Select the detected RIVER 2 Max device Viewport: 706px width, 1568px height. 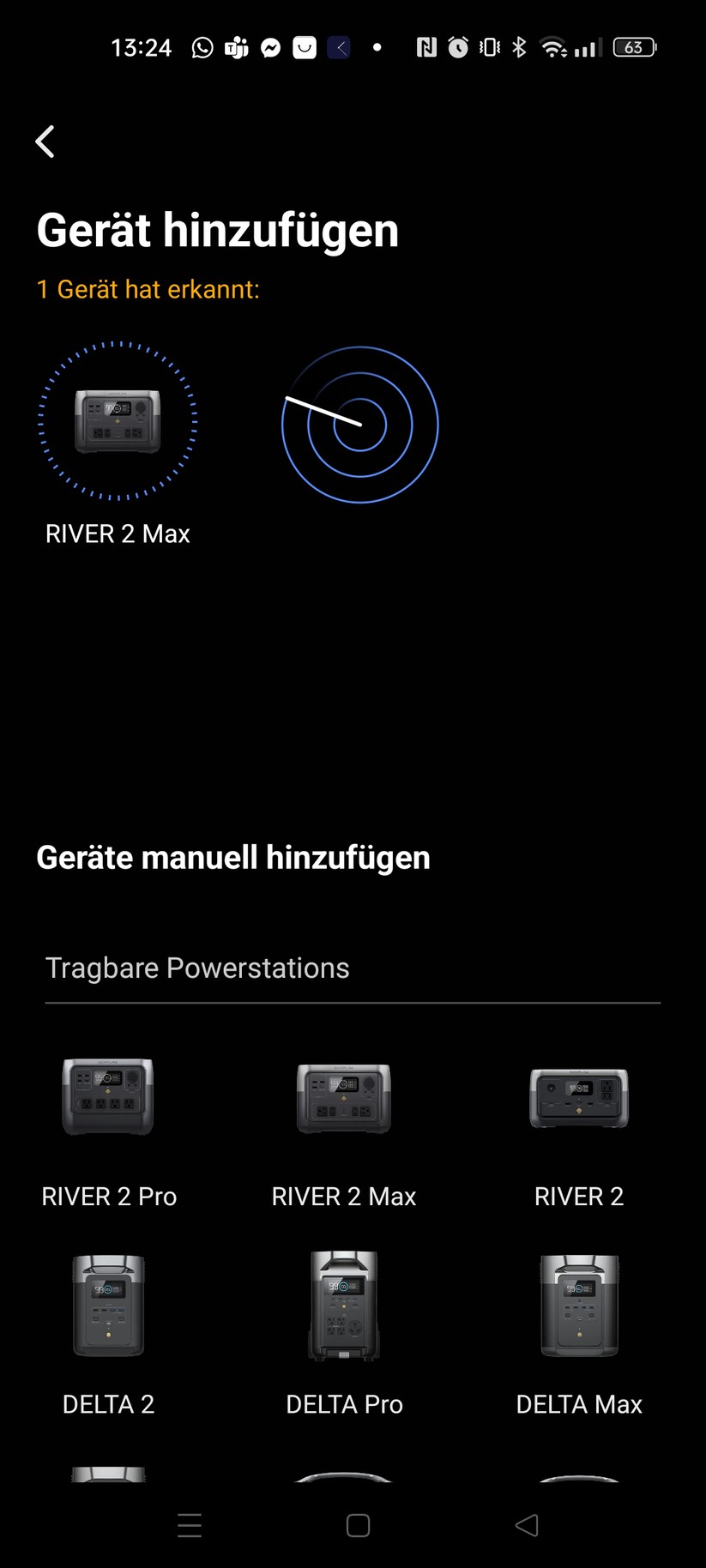(118, 421)
